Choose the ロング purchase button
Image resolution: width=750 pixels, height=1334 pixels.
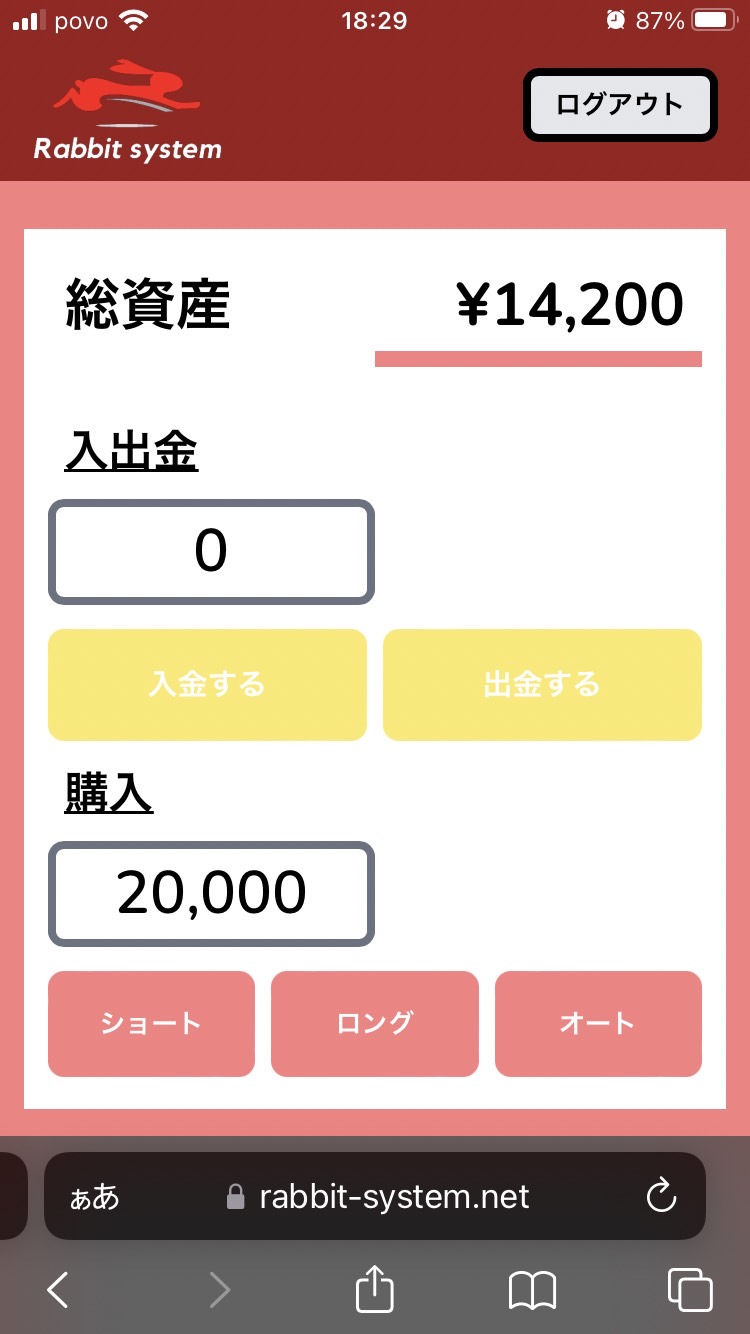coord(375,1024)
